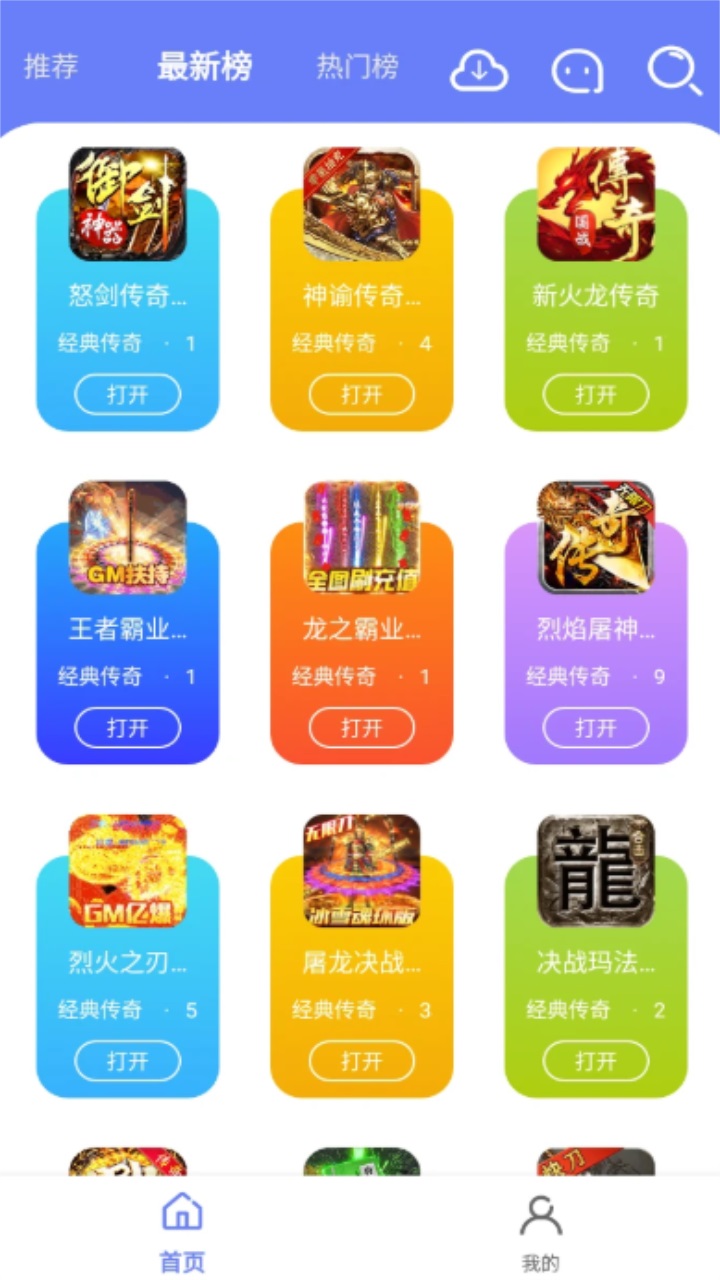Viewport: 720px width, 1280px height.
Task: Tap the search magnifier icon
Action: 675,70
